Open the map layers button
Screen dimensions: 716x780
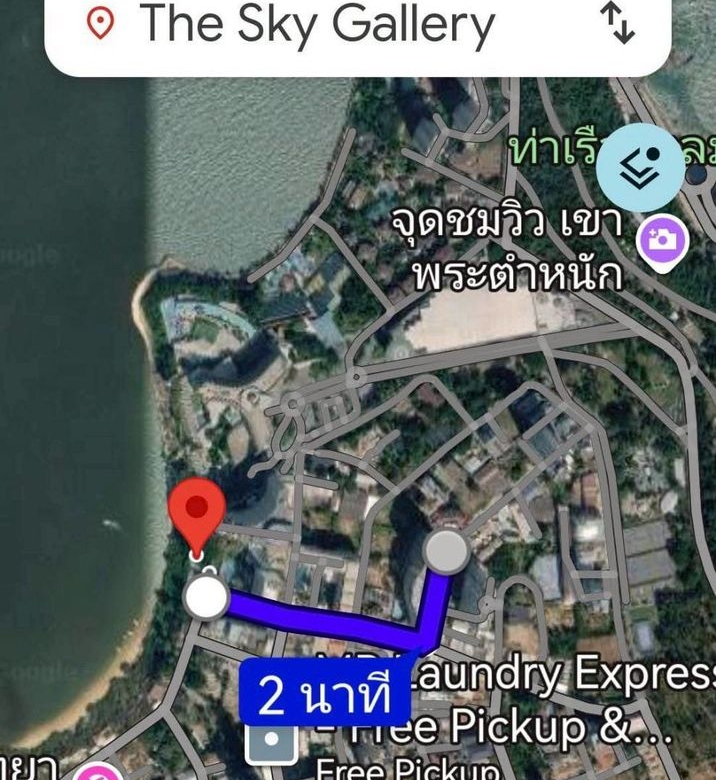click(x=641, y=169)
